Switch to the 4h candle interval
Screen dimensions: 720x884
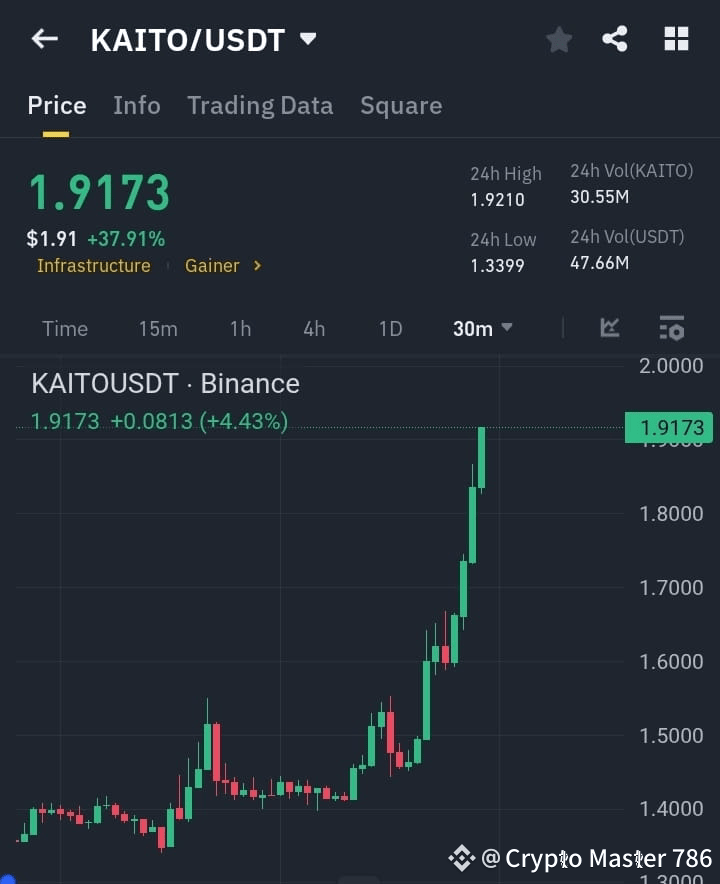[x=313, y=328]
